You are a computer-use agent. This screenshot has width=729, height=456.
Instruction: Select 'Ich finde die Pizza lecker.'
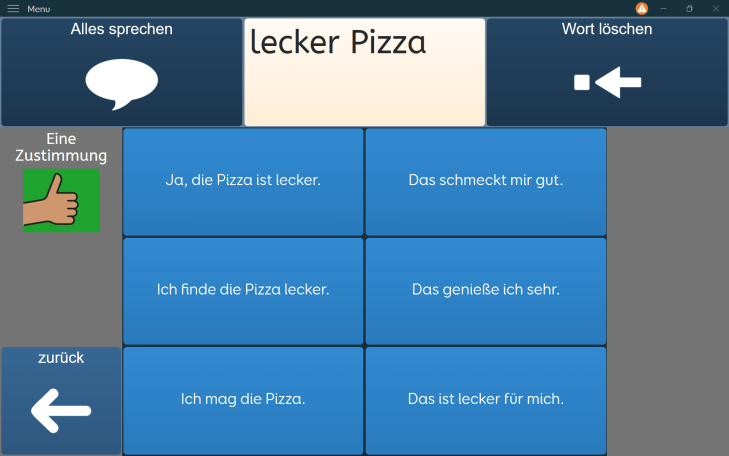(x=243, y=290)
